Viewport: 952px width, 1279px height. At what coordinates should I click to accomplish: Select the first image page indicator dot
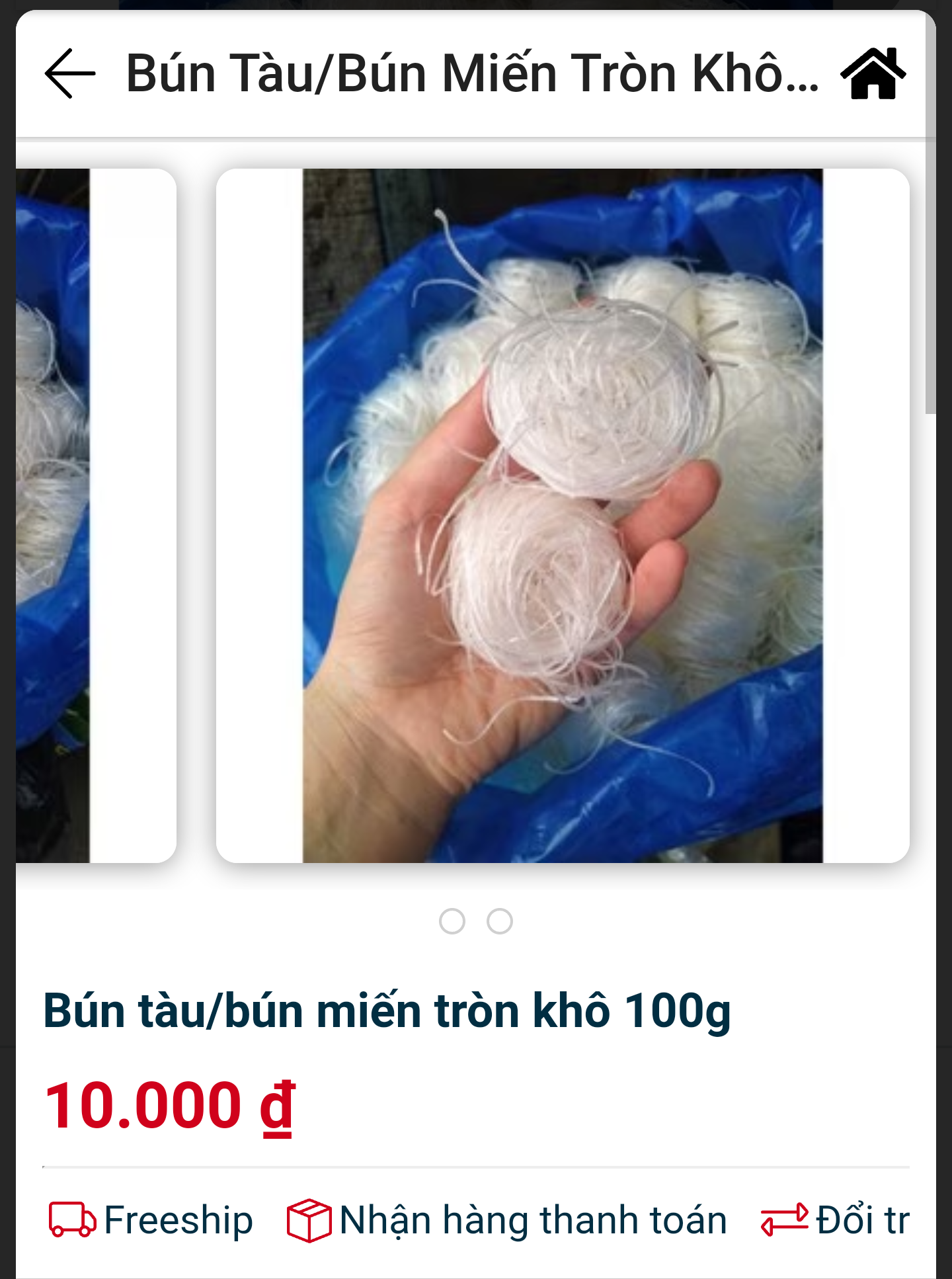point(452,921)
